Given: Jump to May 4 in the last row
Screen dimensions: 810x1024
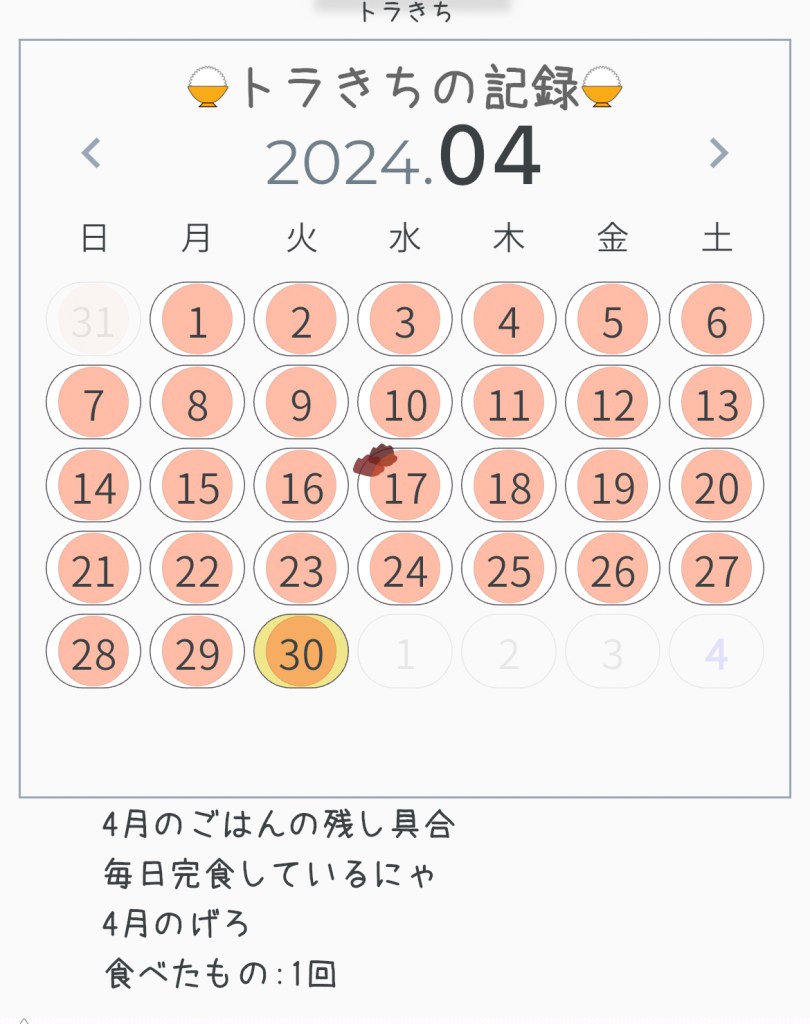Looking at the screenshot, I should coord(716,653).
